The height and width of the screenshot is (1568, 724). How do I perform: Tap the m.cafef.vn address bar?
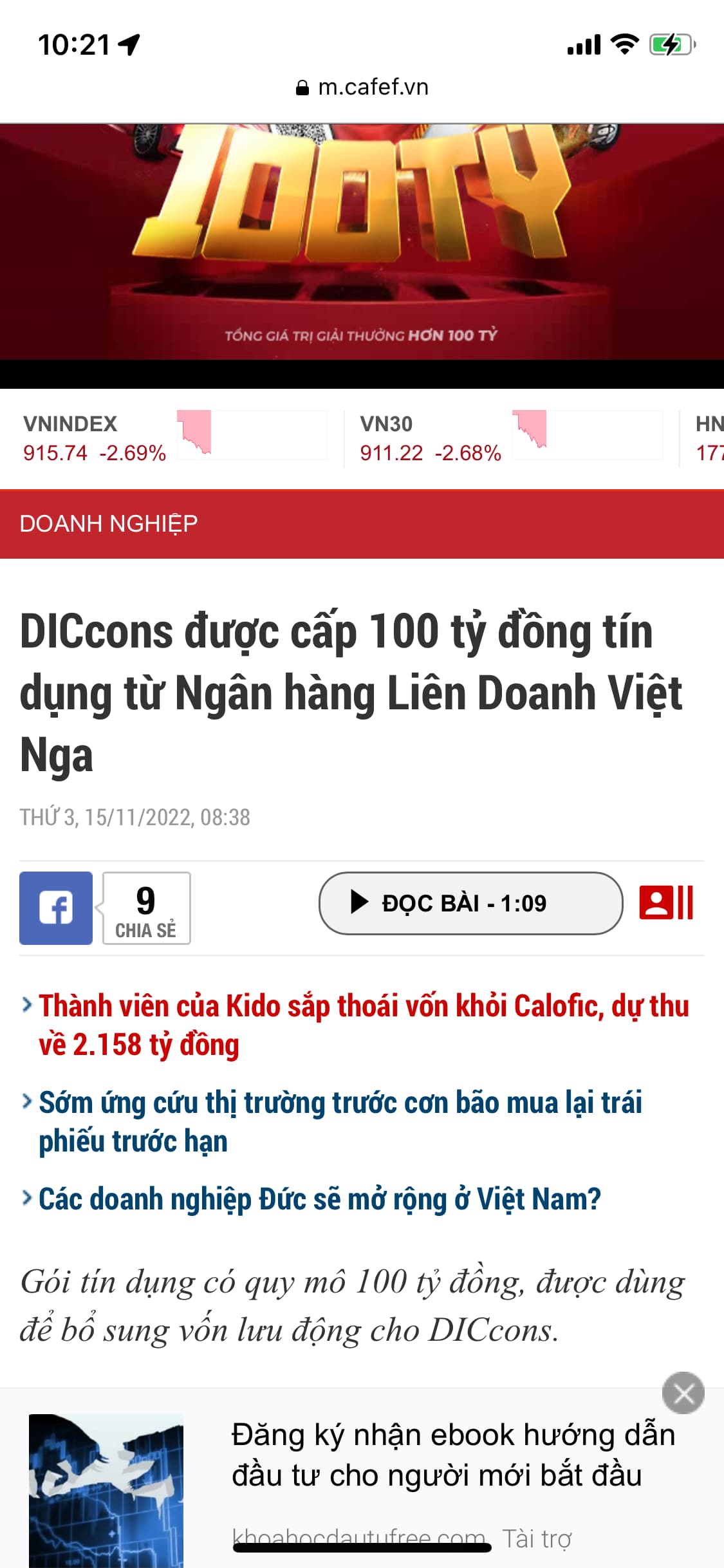[362, 87]
